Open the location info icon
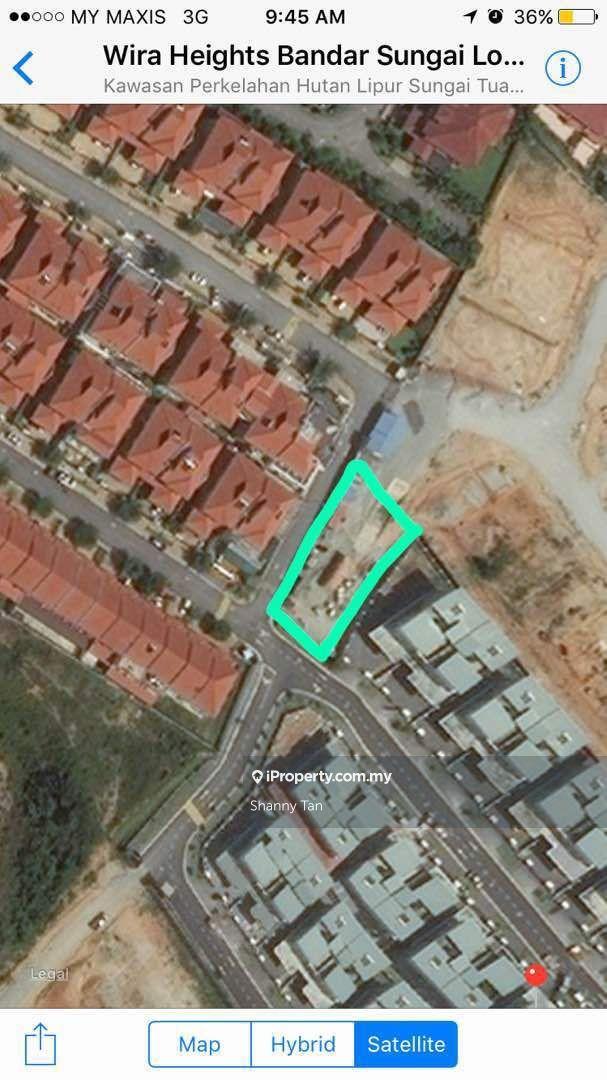Screen dimensions: 607x1080 [563, 68]
